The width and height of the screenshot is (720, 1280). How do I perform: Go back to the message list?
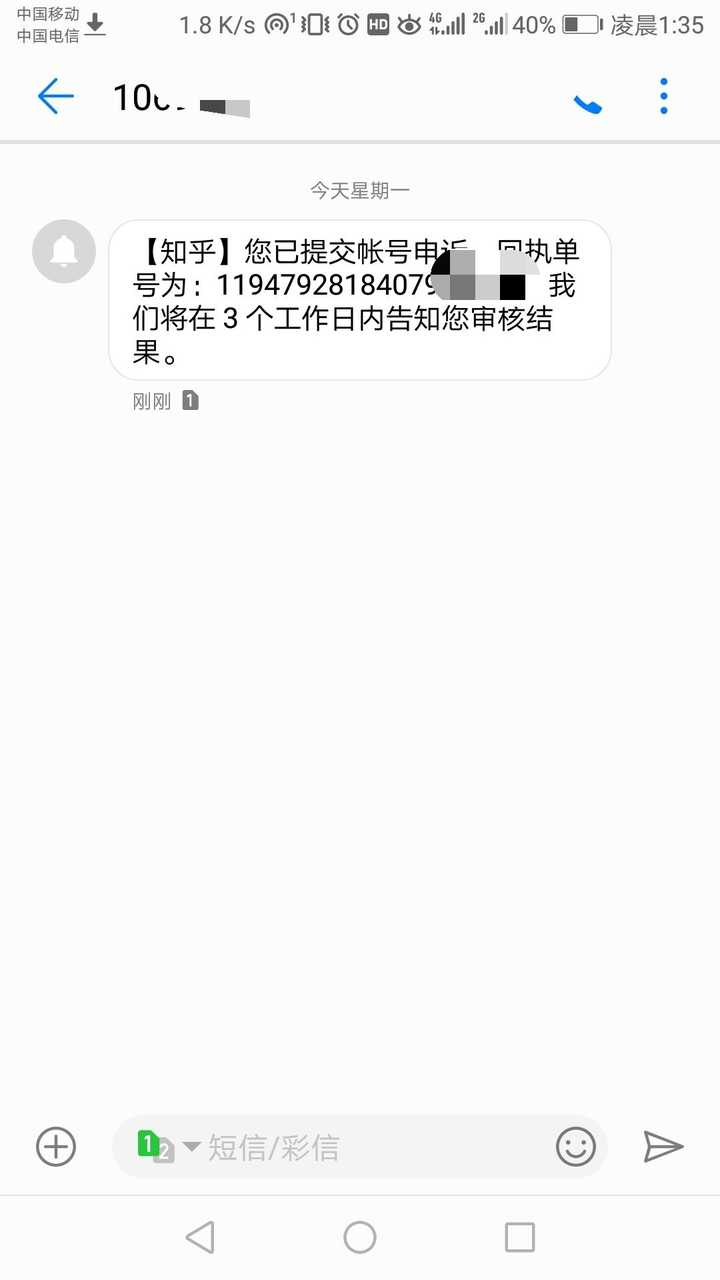click(55, 97)
